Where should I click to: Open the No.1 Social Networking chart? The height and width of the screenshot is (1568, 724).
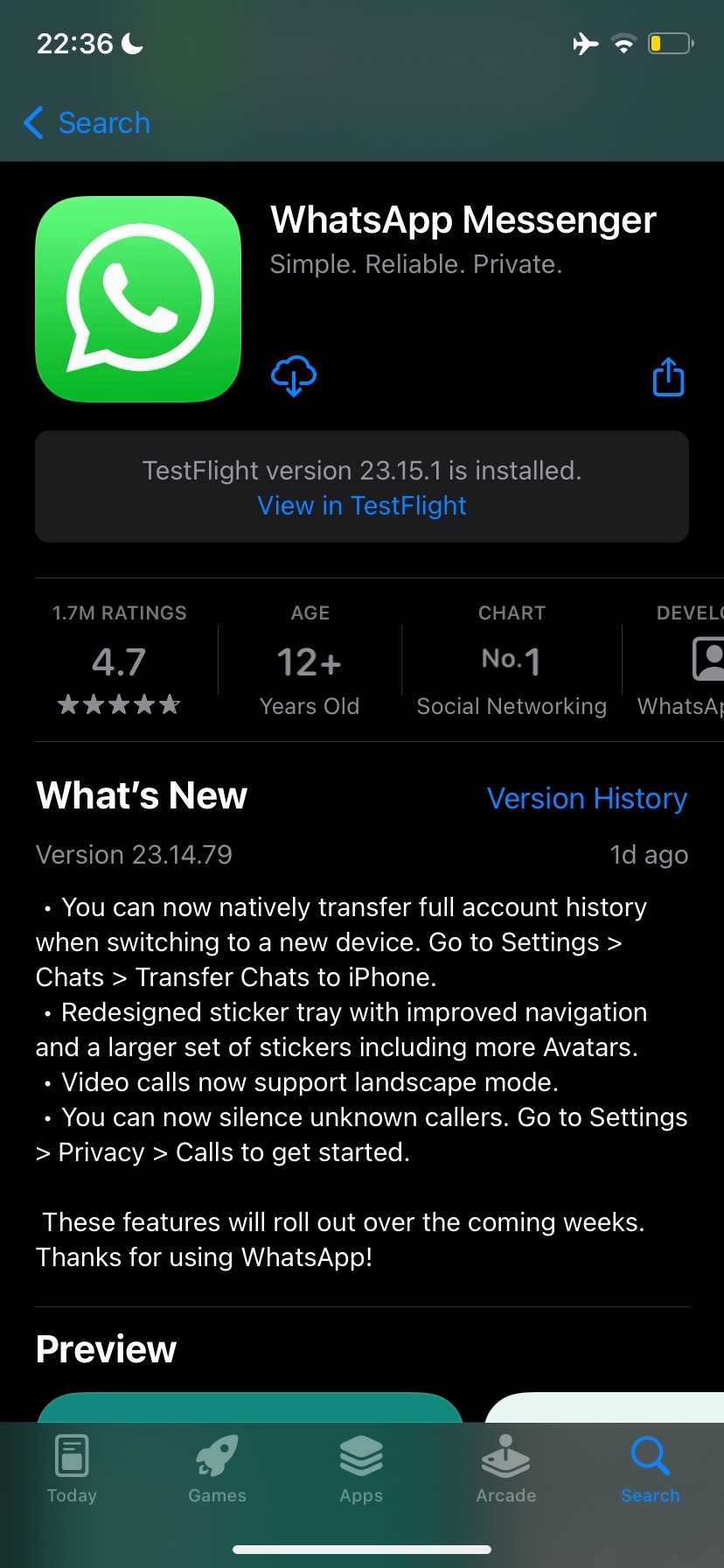(x=512, y=662)
